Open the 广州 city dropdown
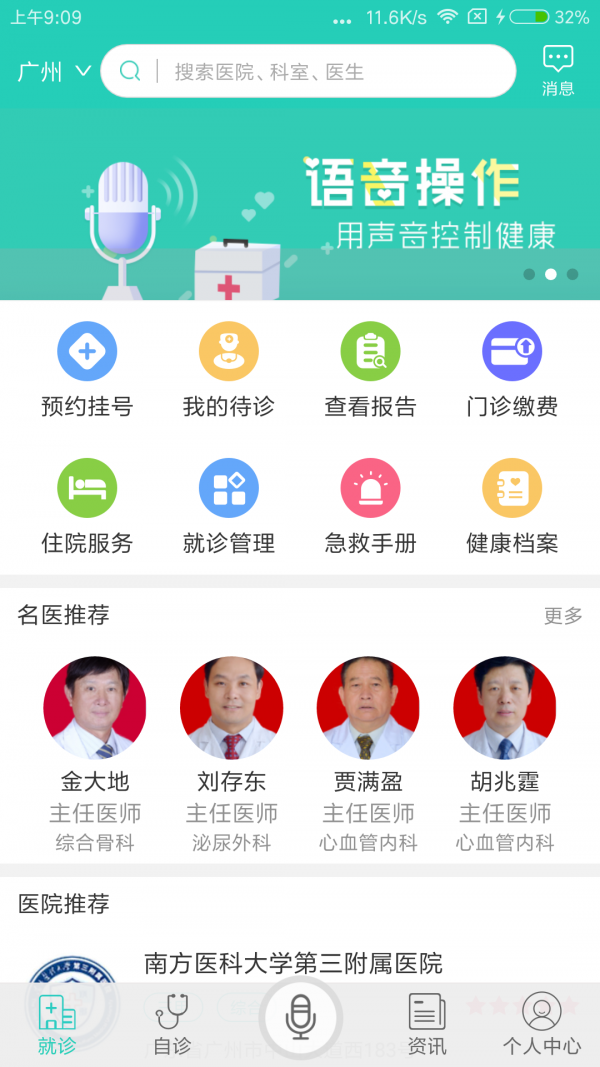This screenshot has height=1067, width=600. point(55,72)
